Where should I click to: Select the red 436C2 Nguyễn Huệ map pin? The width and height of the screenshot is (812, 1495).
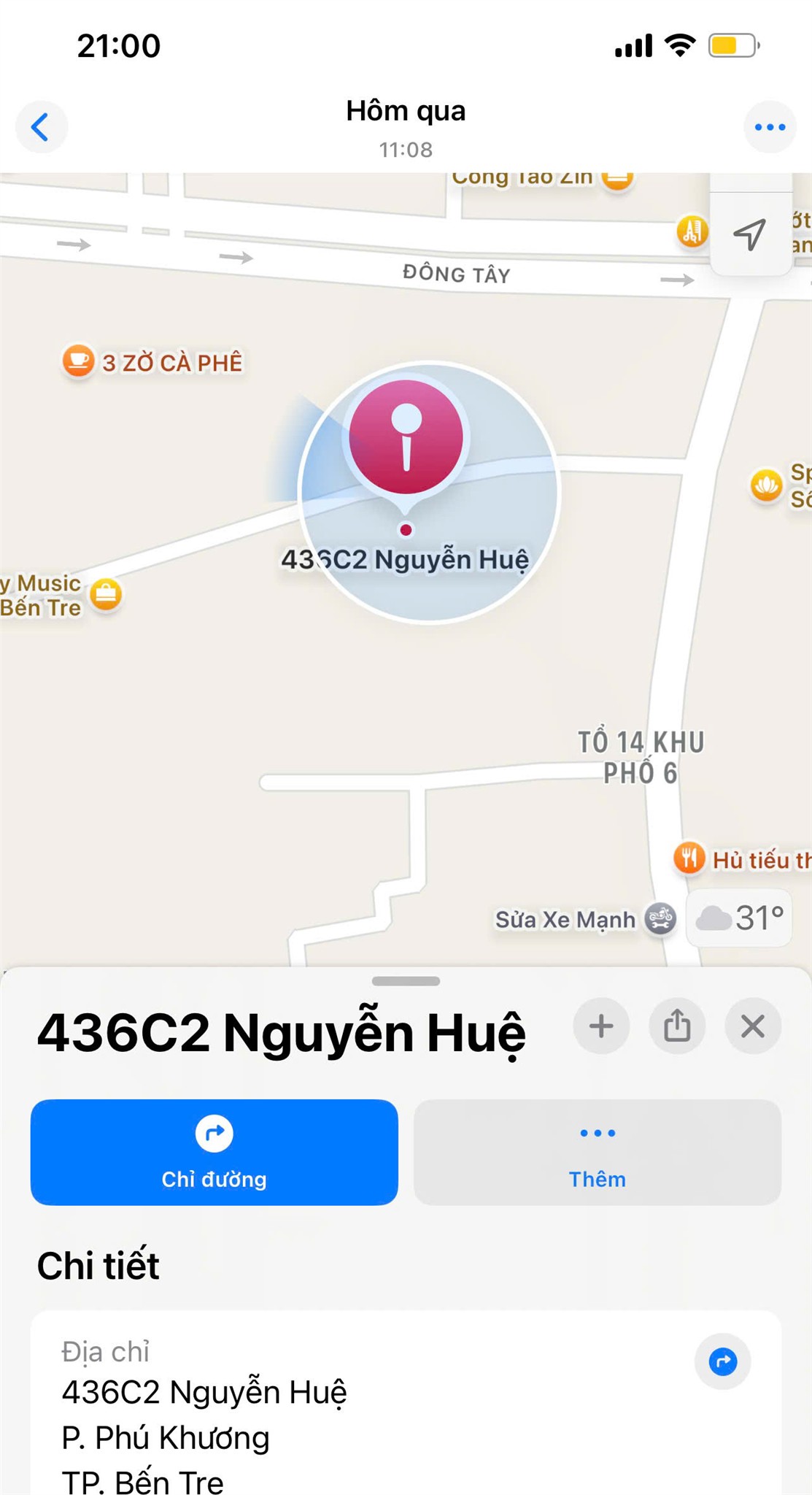coord(406,437)
